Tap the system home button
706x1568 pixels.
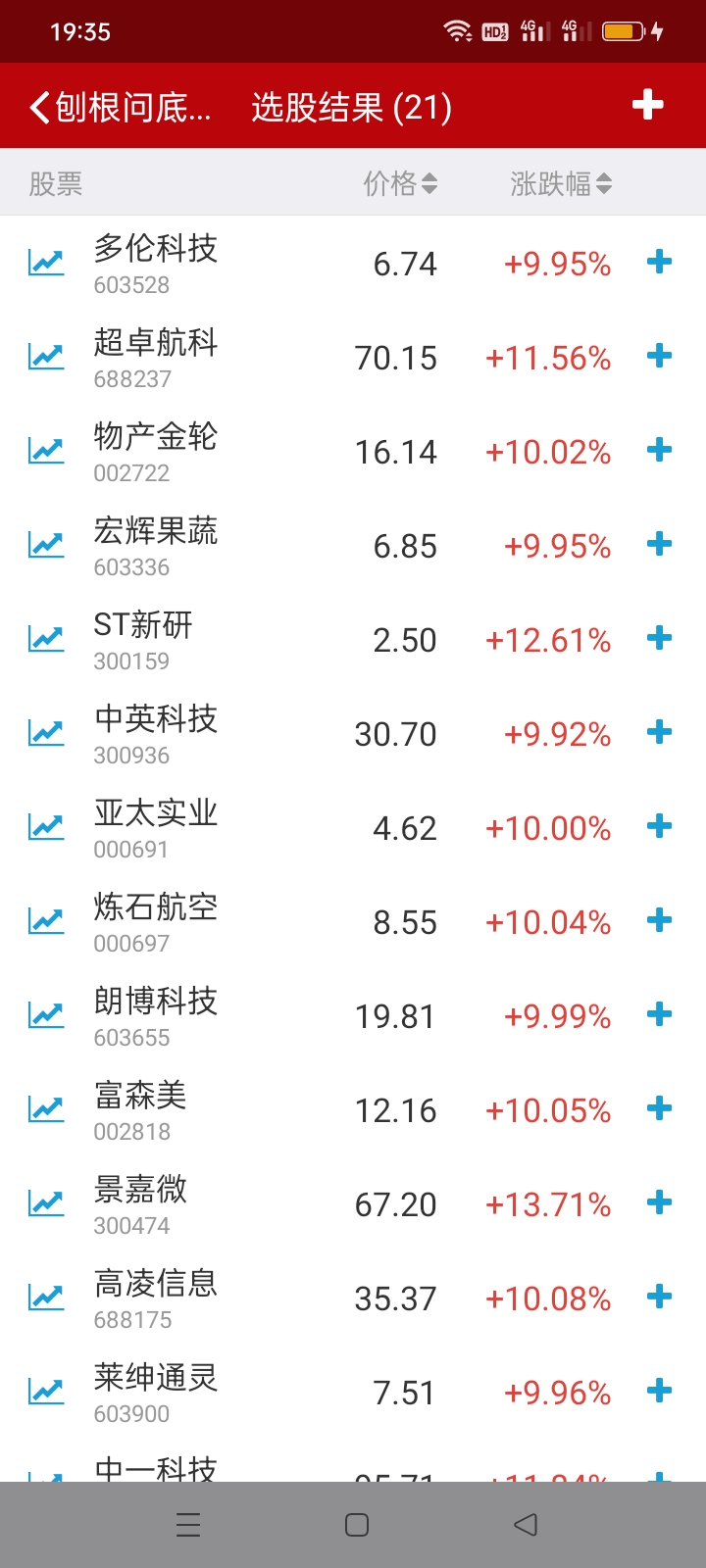357,1525
